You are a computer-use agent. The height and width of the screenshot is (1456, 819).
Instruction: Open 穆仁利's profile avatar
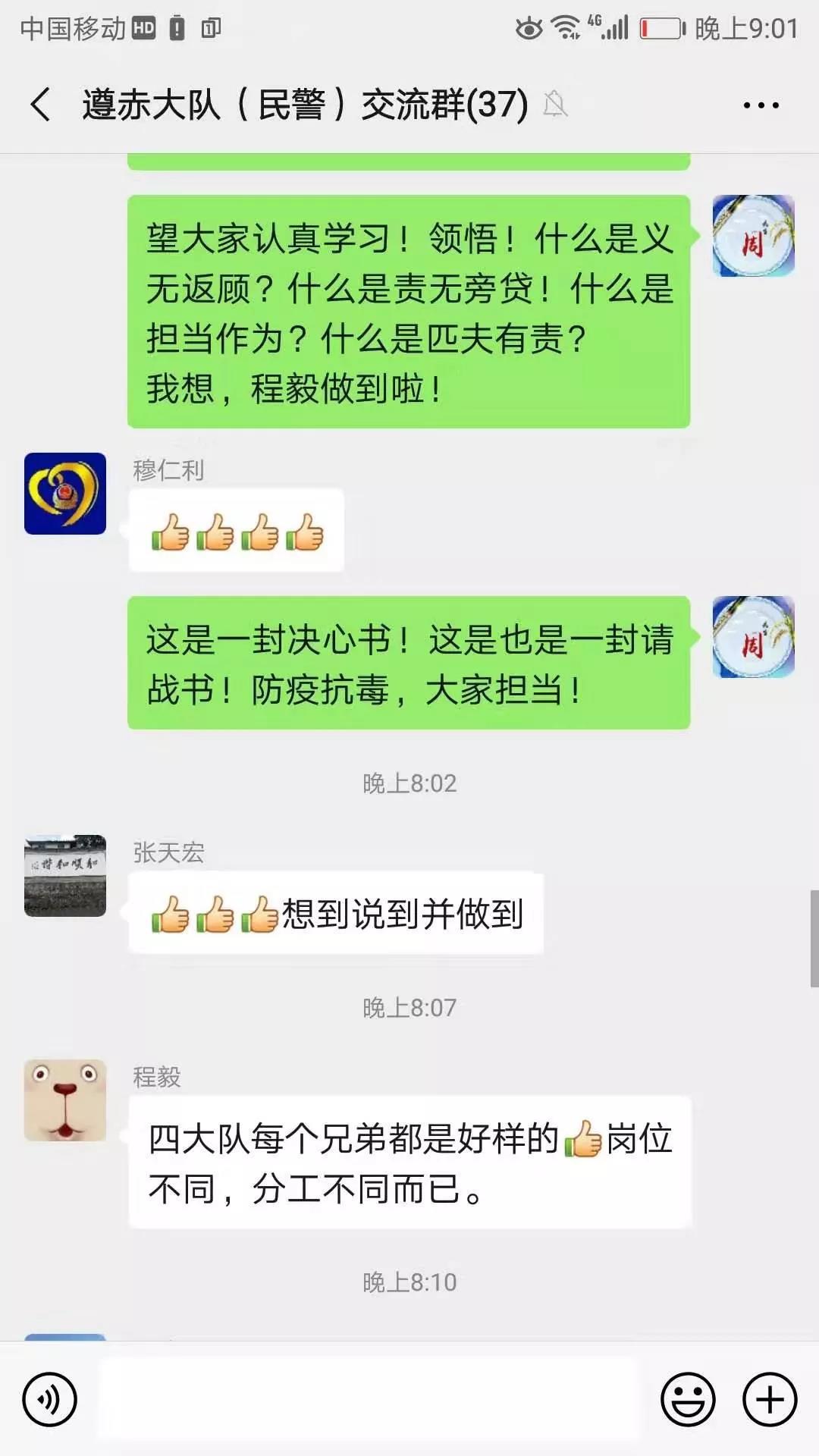pyautogui.click(x=65, y=494)
